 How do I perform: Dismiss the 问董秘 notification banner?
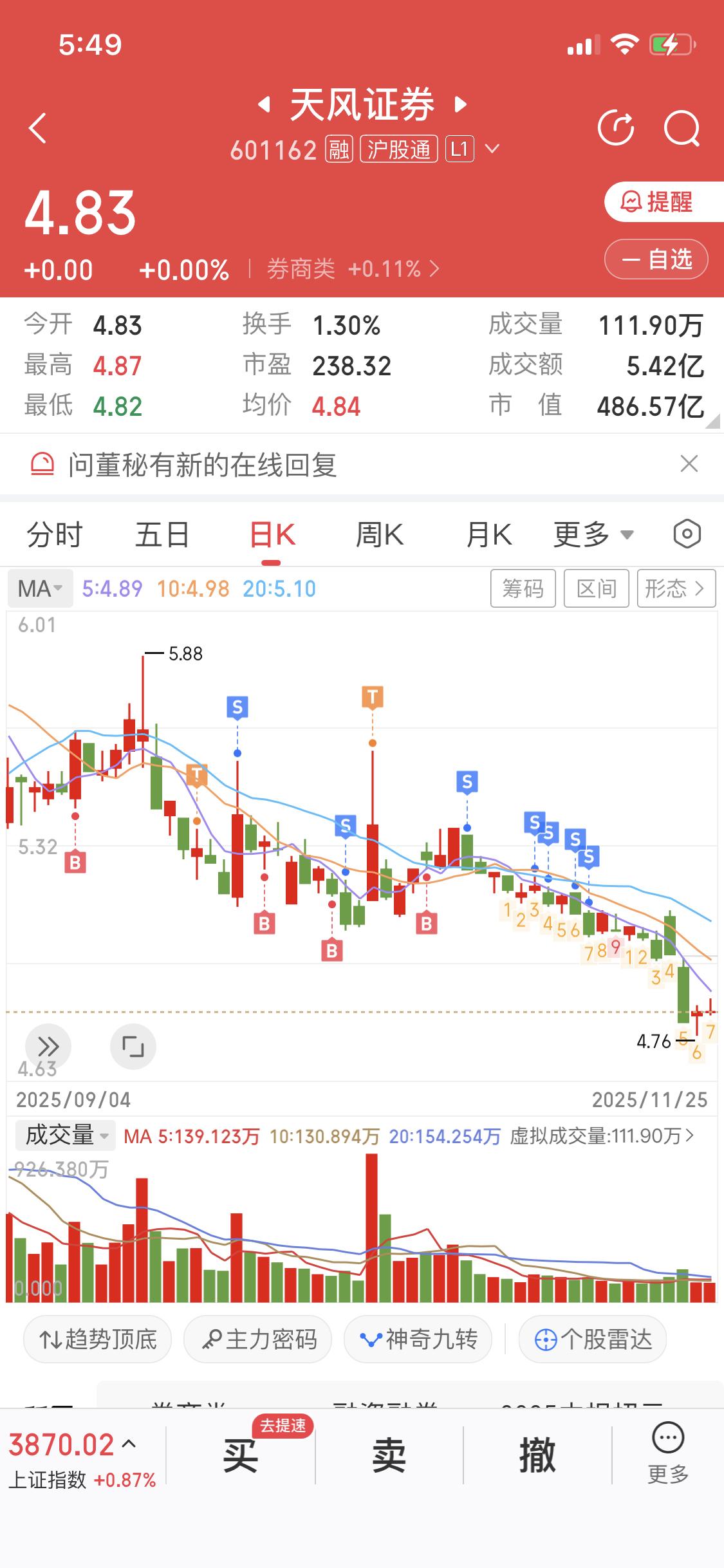[x=687, y=463]
